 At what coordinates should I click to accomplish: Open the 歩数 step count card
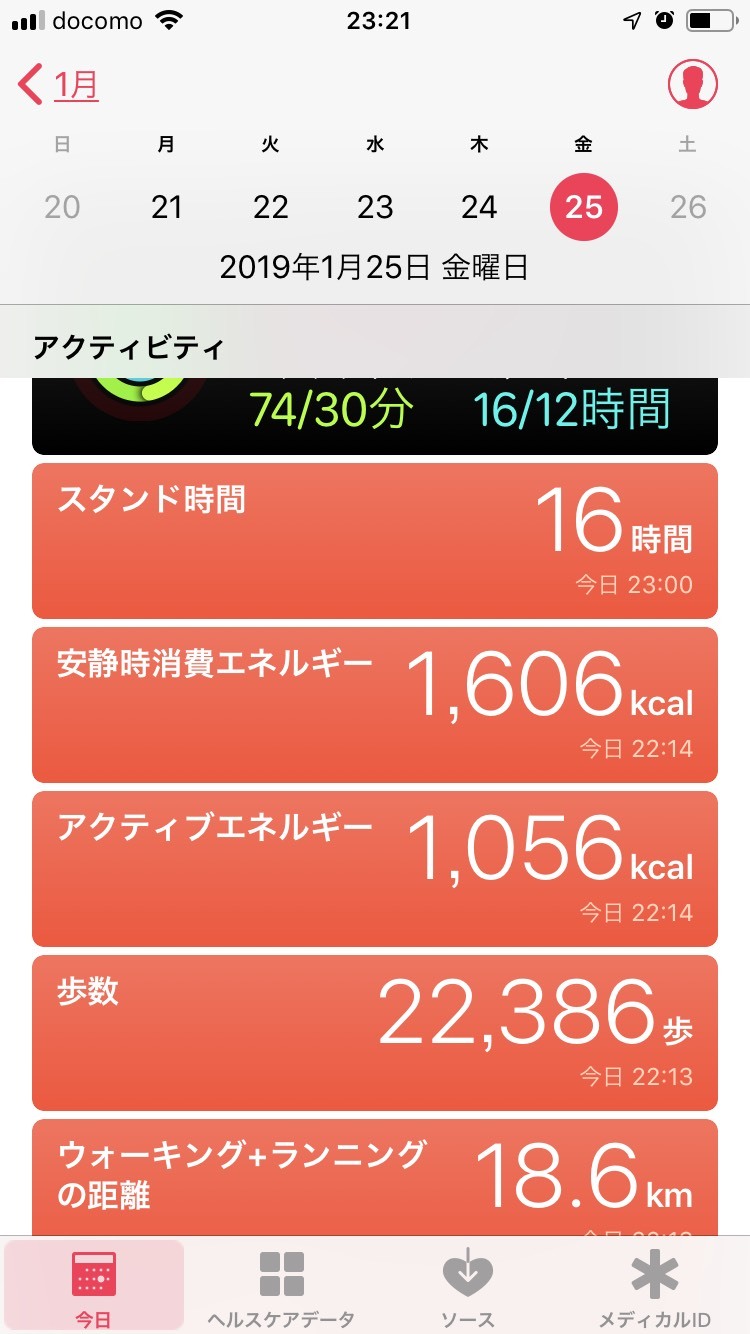pos(375,1033)
